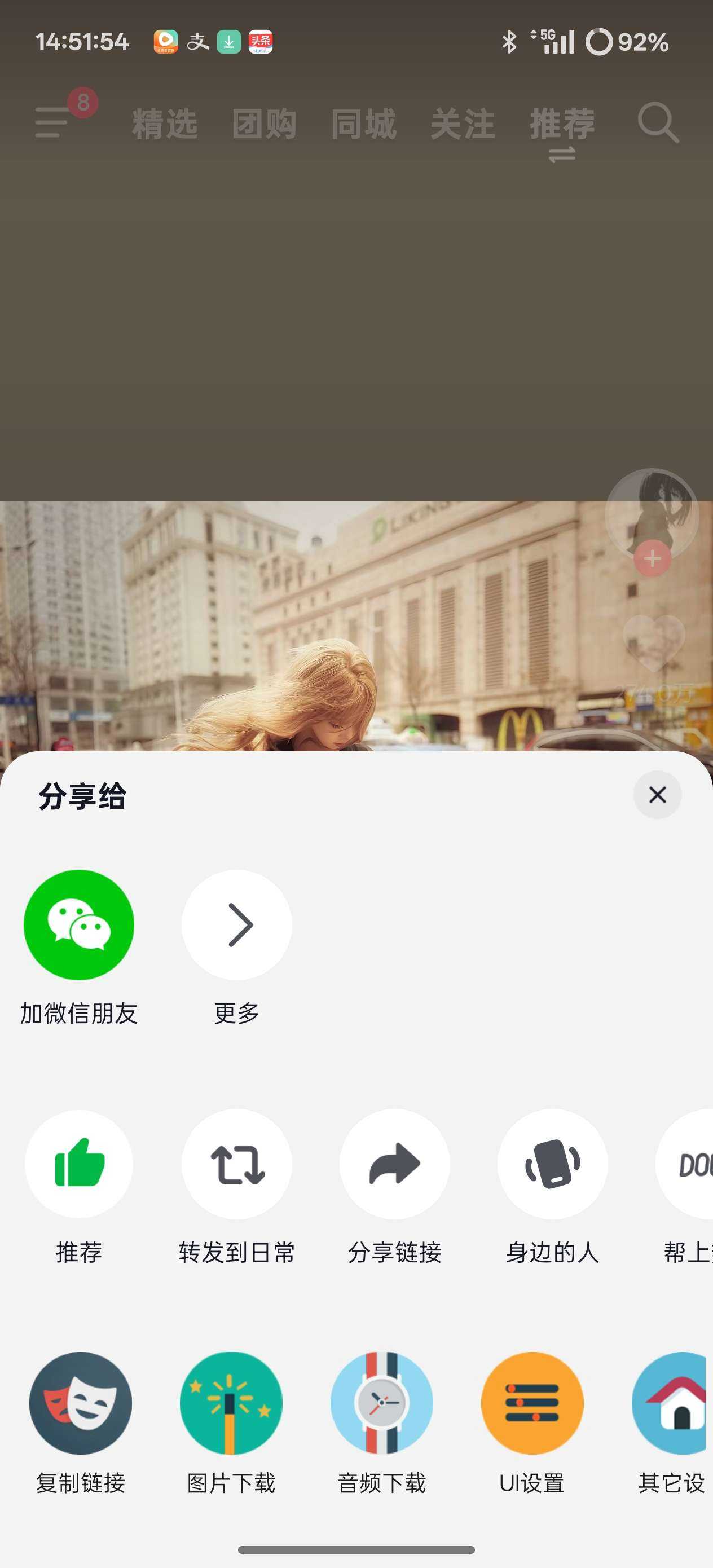This screenshot has width=713, height=1568.
Task: Tap the 复制链接 masks icon
Action: [x=80, y=1402]
